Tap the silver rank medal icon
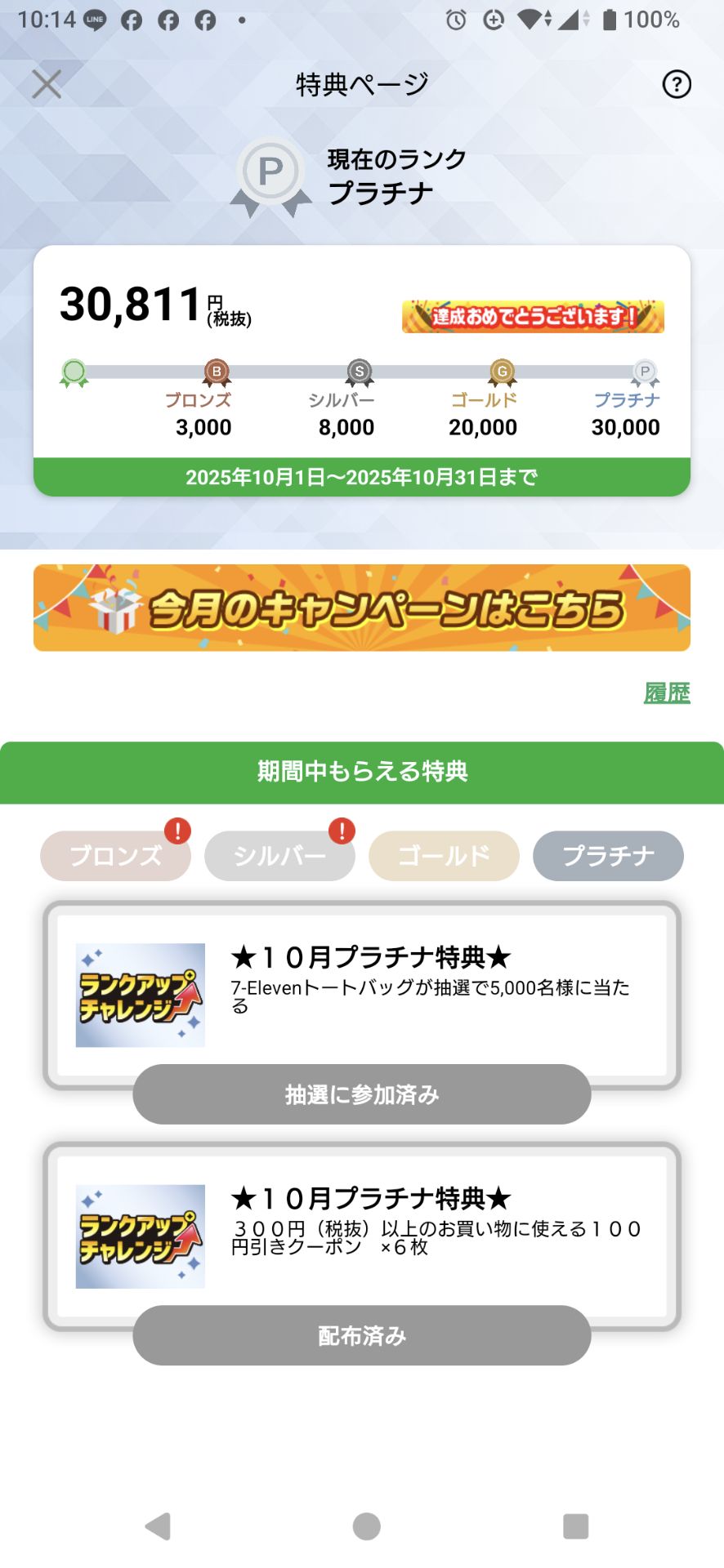 click(358, 372)
